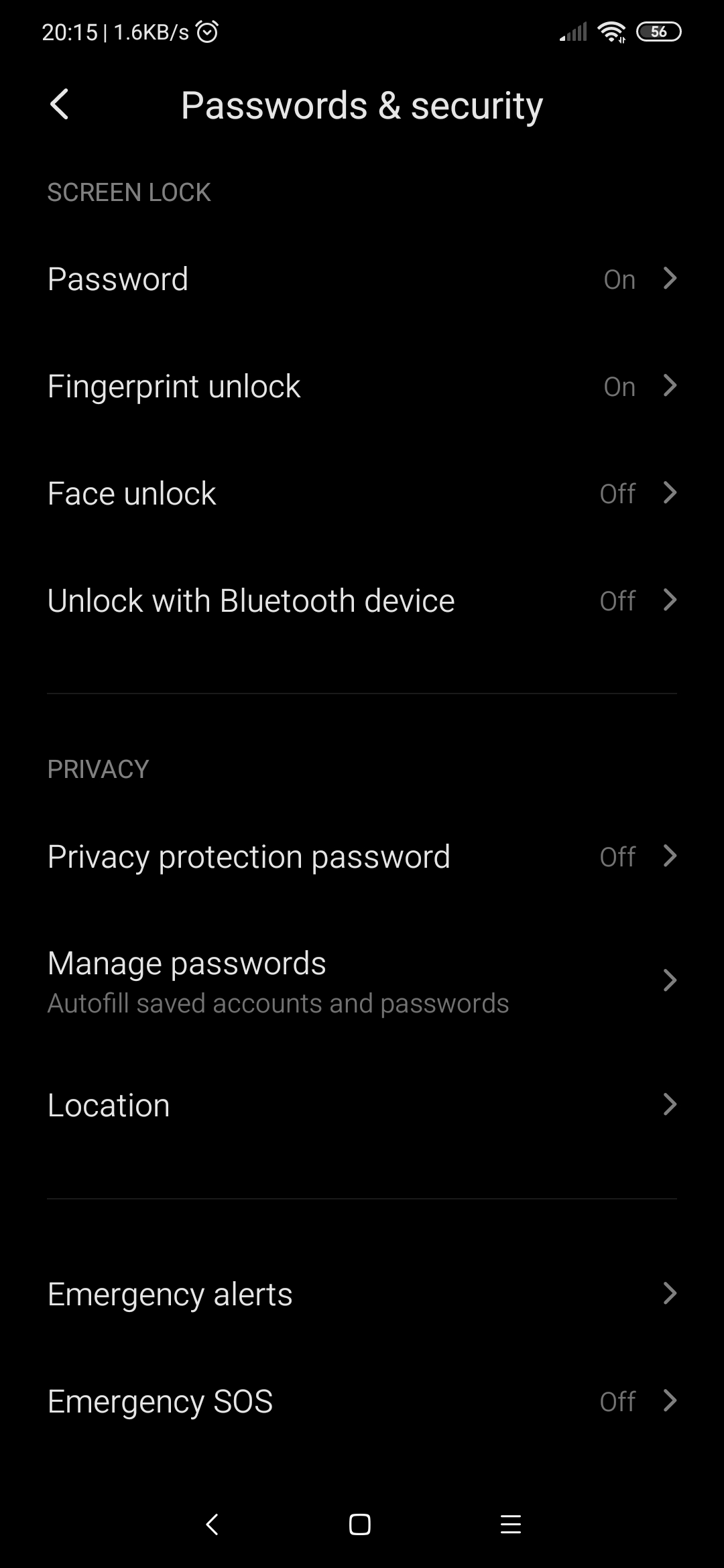Open Privacy protection password

coord(362,856)
